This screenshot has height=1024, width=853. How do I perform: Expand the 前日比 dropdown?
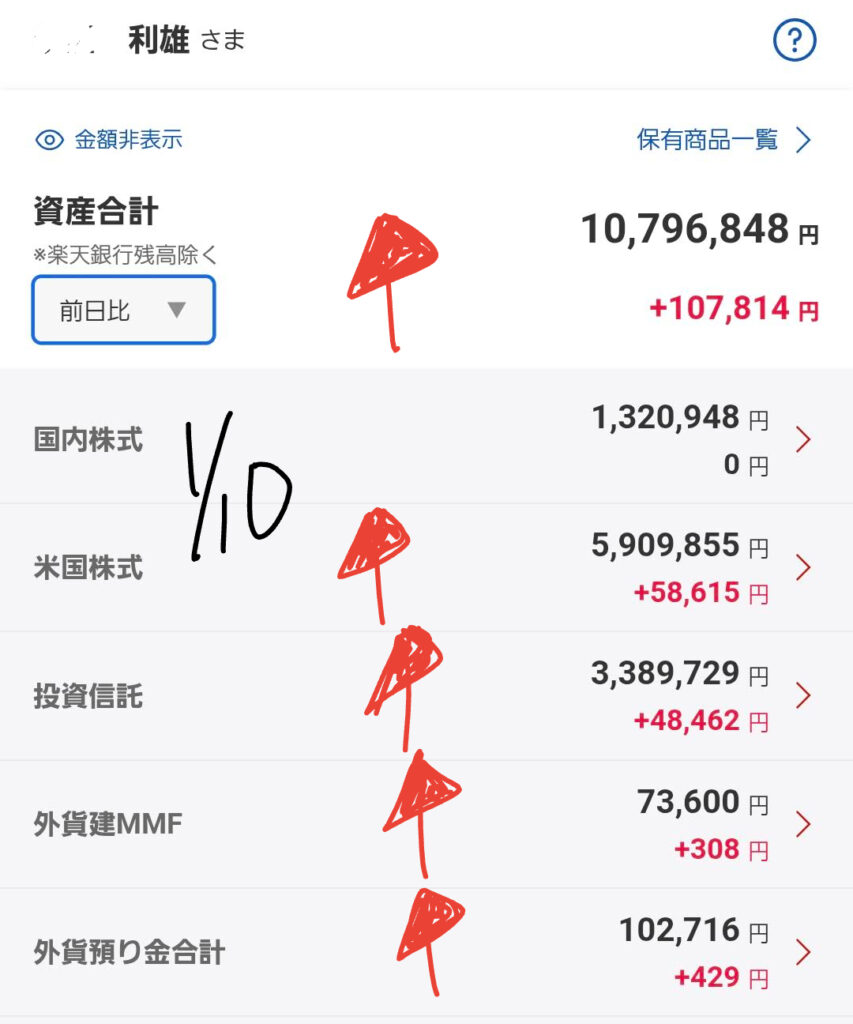click(123, 310)
